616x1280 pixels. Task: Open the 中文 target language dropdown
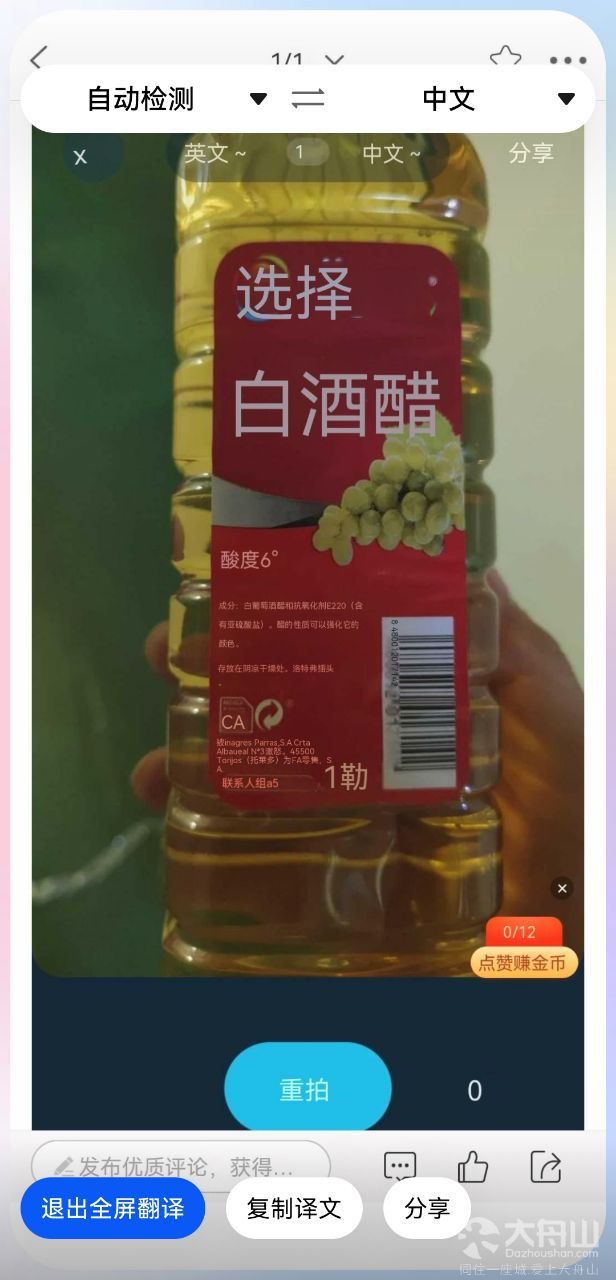(497, 99)
